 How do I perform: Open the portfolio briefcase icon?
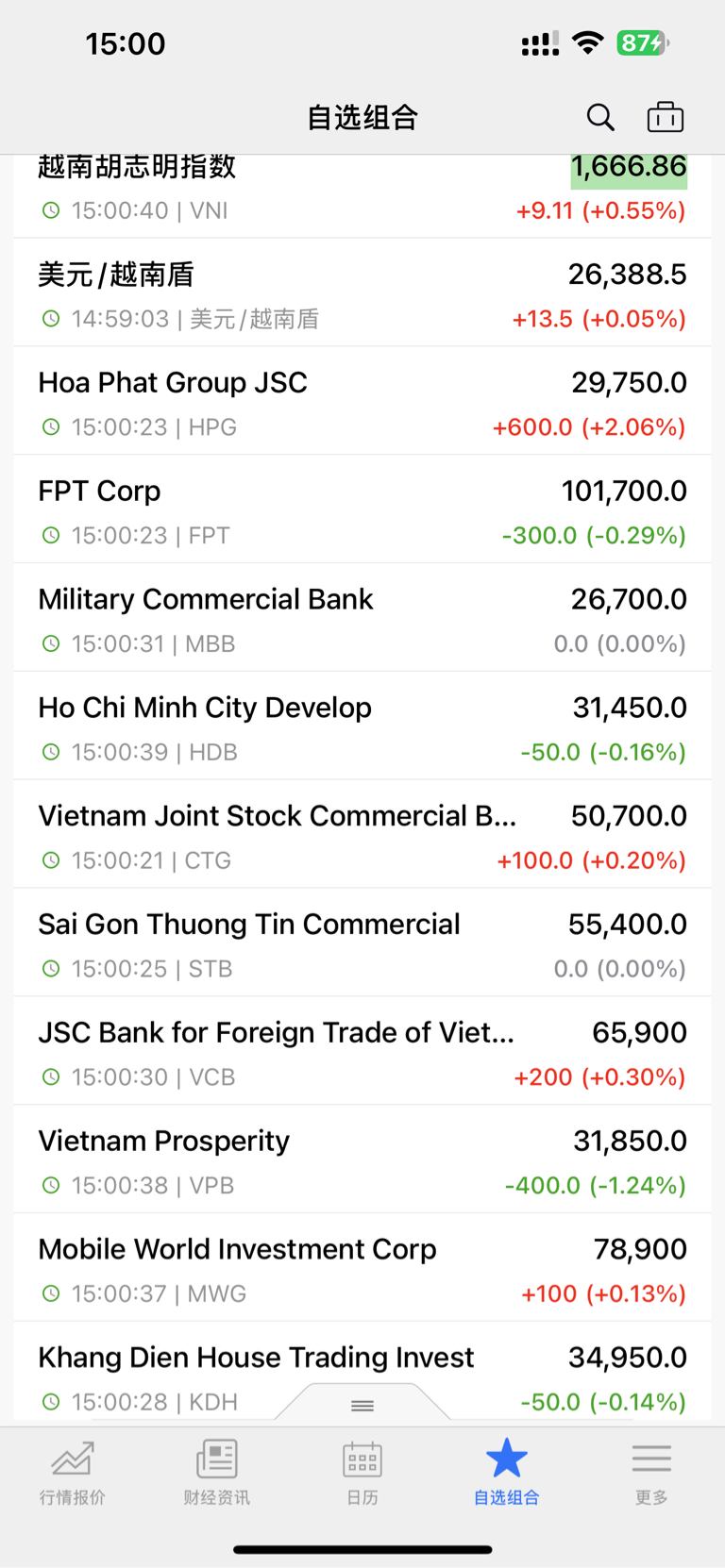(666, 117)
